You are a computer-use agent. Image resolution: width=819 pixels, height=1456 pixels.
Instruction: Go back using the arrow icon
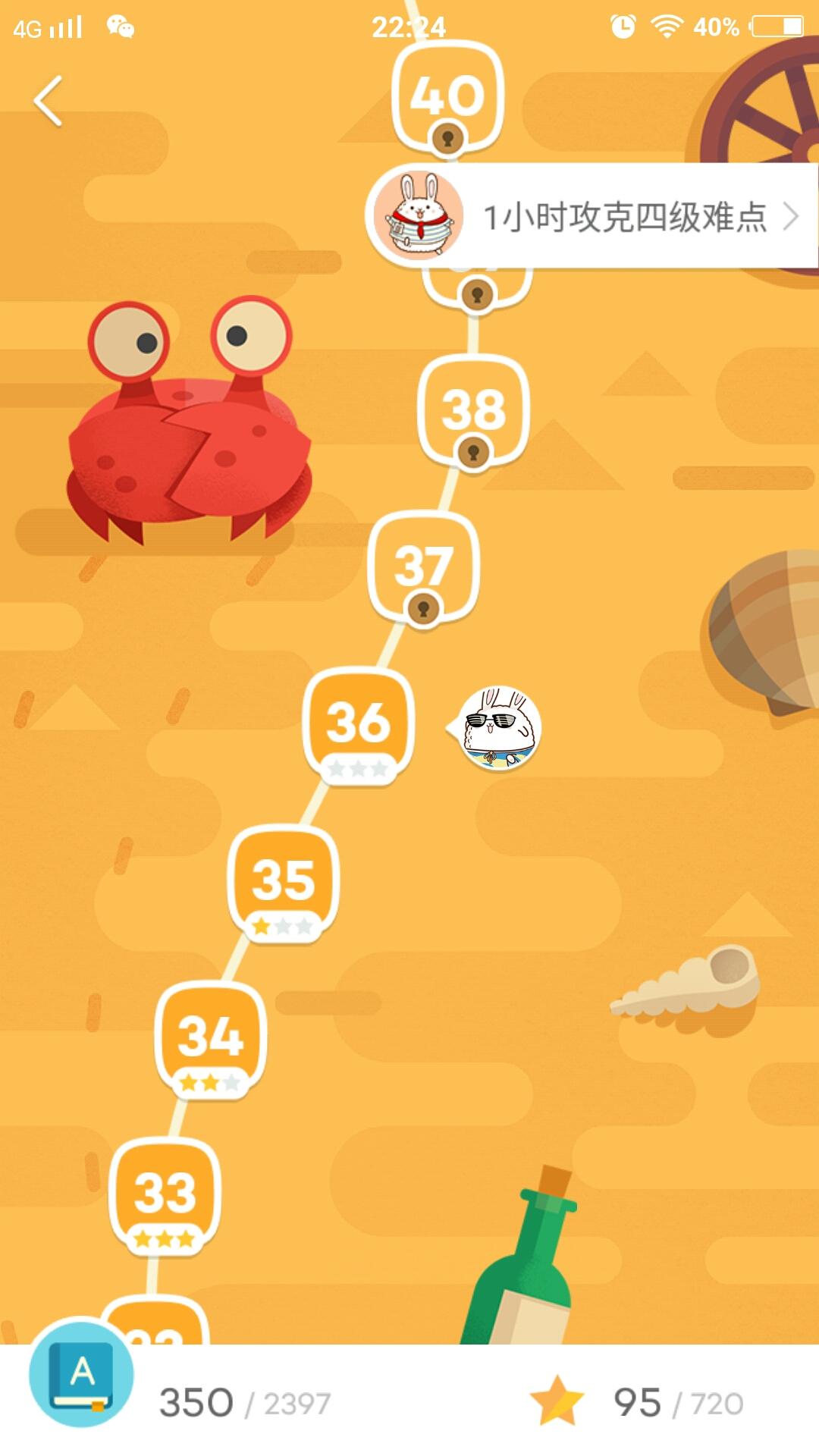pyautogui.click(x=49, y=101)
